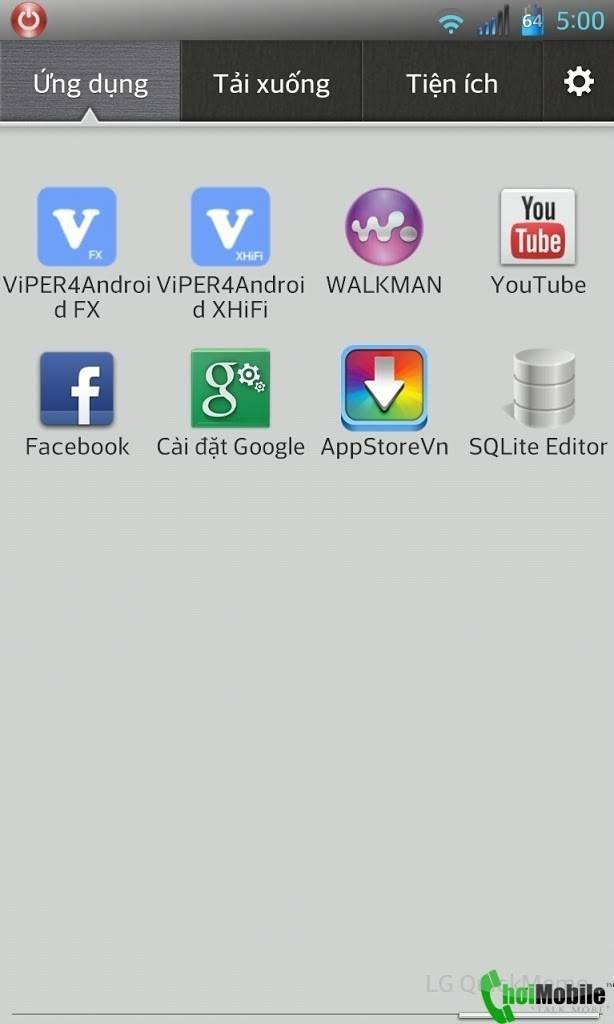Open the Facebook app
This screenshot has height=1024, width=614.
click(77, 390)
